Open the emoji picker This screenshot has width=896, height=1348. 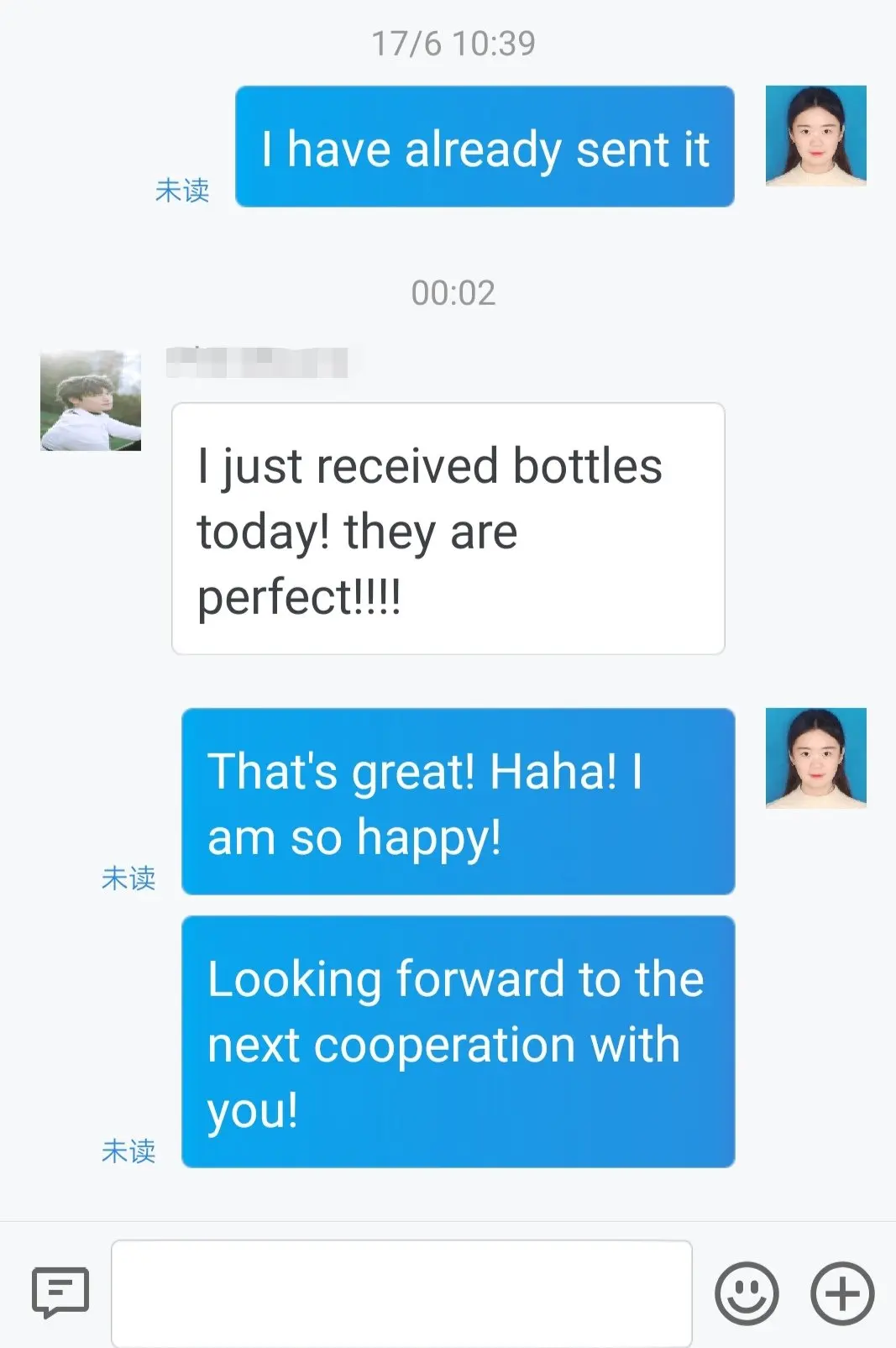pyautogui.click(x=747, y=1293)
